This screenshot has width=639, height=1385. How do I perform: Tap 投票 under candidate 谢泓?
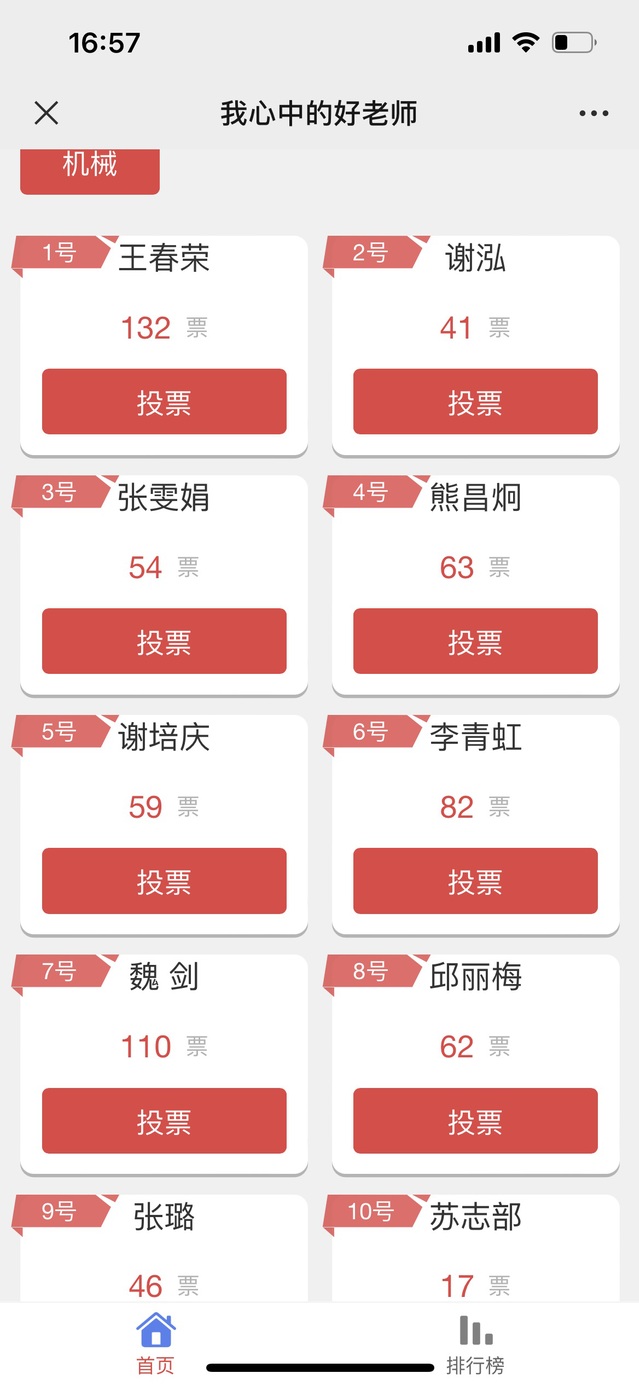coord(475,402)
